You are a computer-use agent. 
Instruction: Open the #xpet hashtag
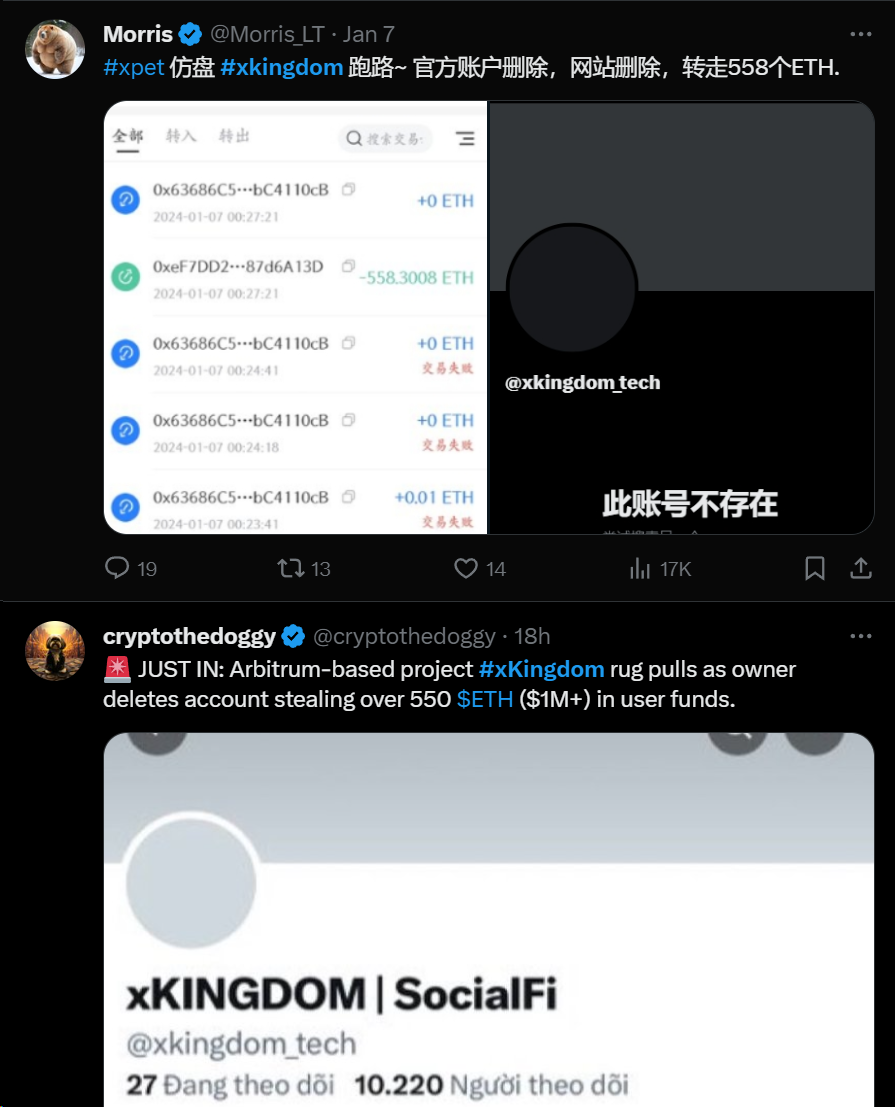[x=132, y=68]
